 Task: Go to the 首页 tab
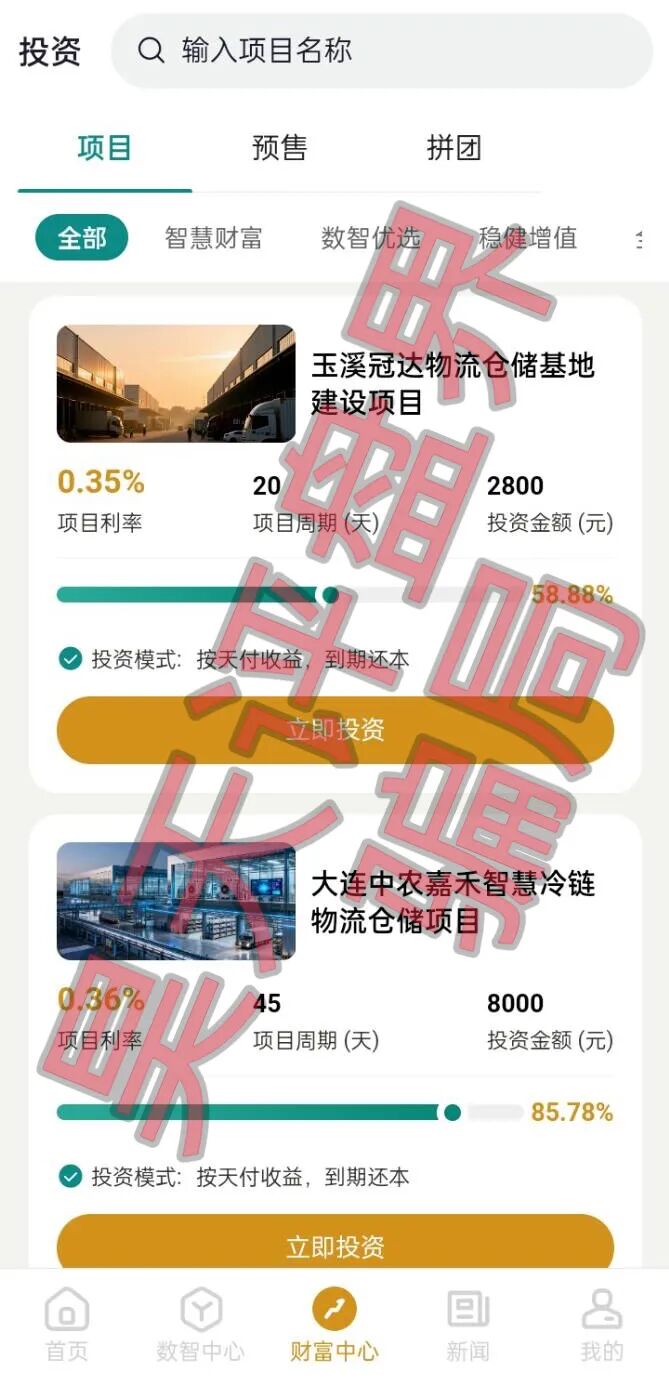(x=67, y=1325)
